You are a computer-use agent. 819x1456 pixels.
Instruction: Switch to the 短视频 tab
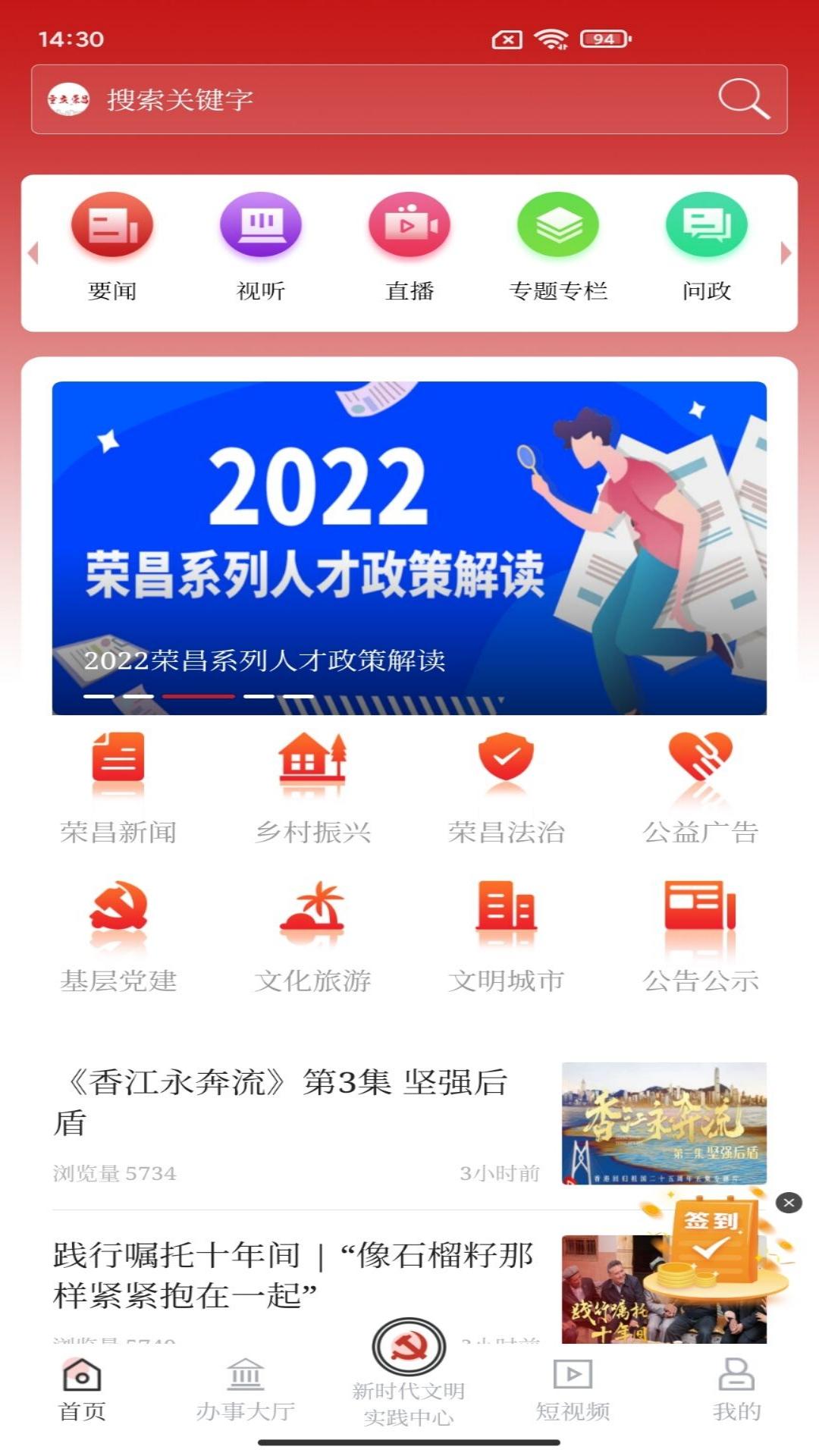click(x=573, y=1391)
